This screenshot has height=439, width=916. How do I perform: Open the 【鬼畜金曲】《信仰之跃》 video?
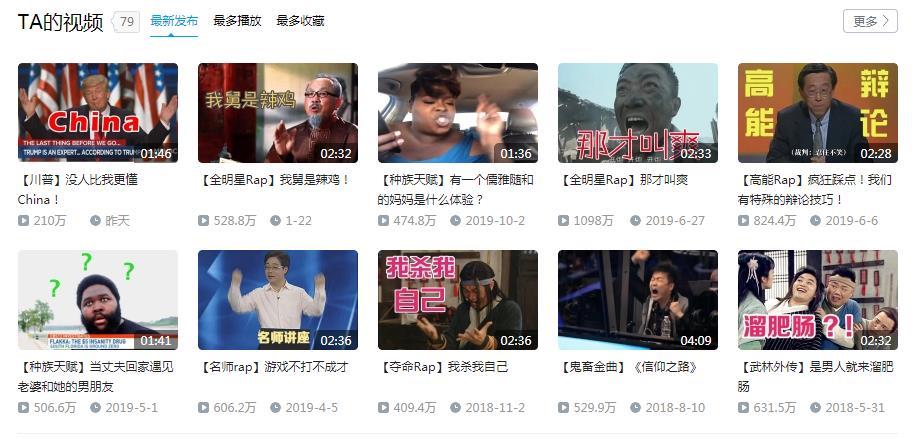pos(638,299)
